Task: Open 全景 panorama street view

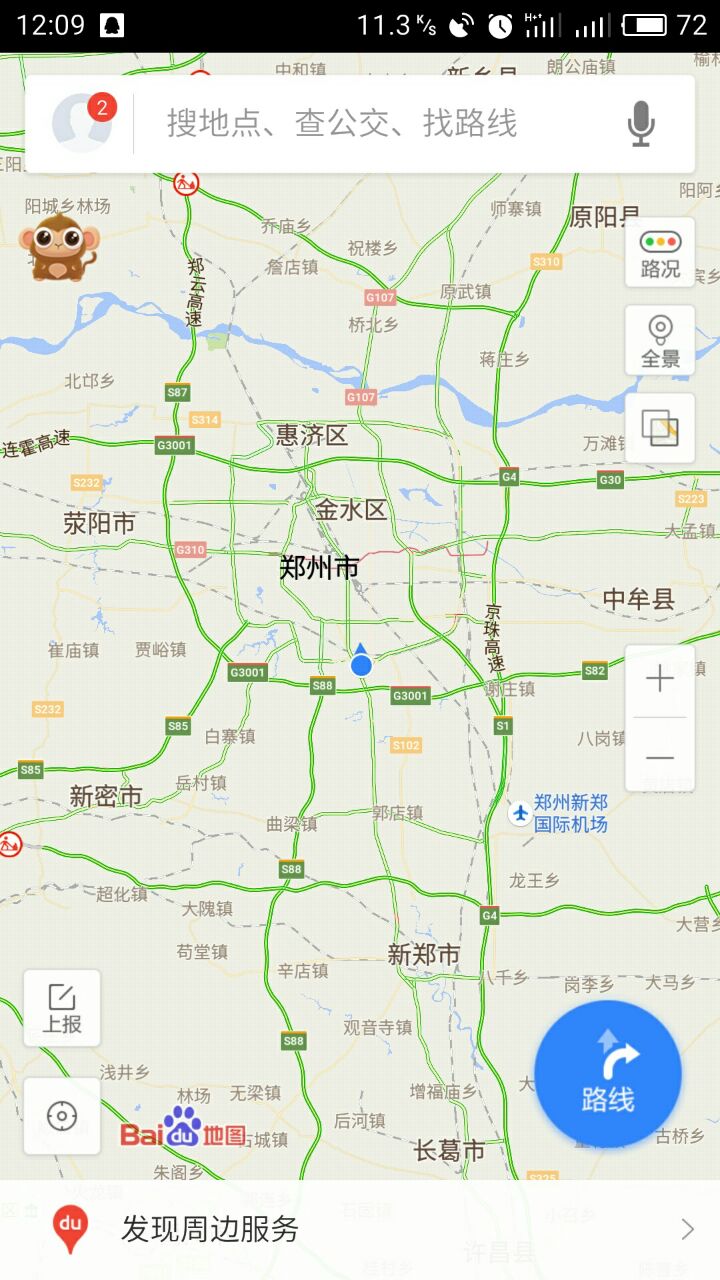Action: [660, 341]
